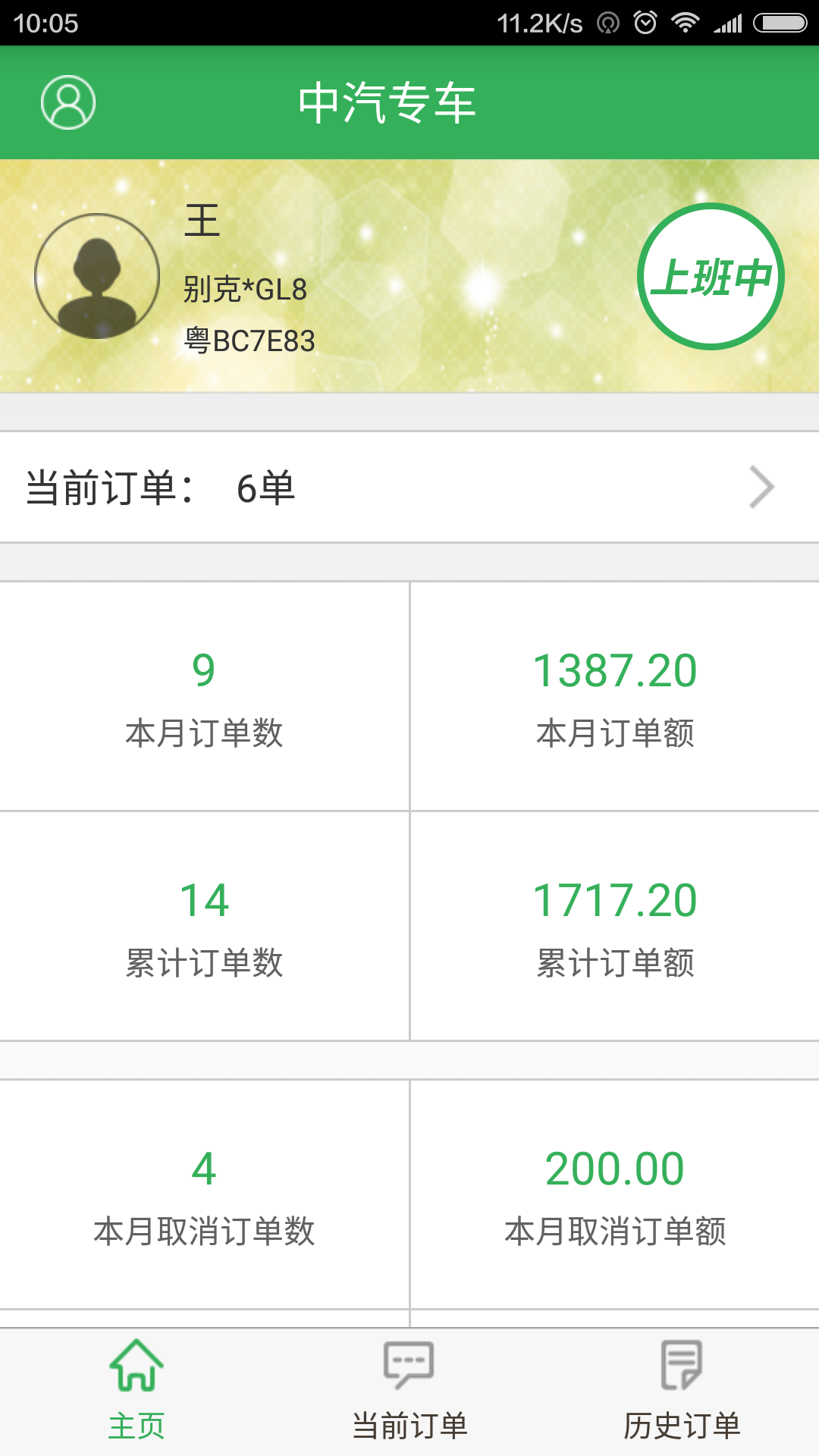
Task: Open the user profile icon in header
Action: 68,102
